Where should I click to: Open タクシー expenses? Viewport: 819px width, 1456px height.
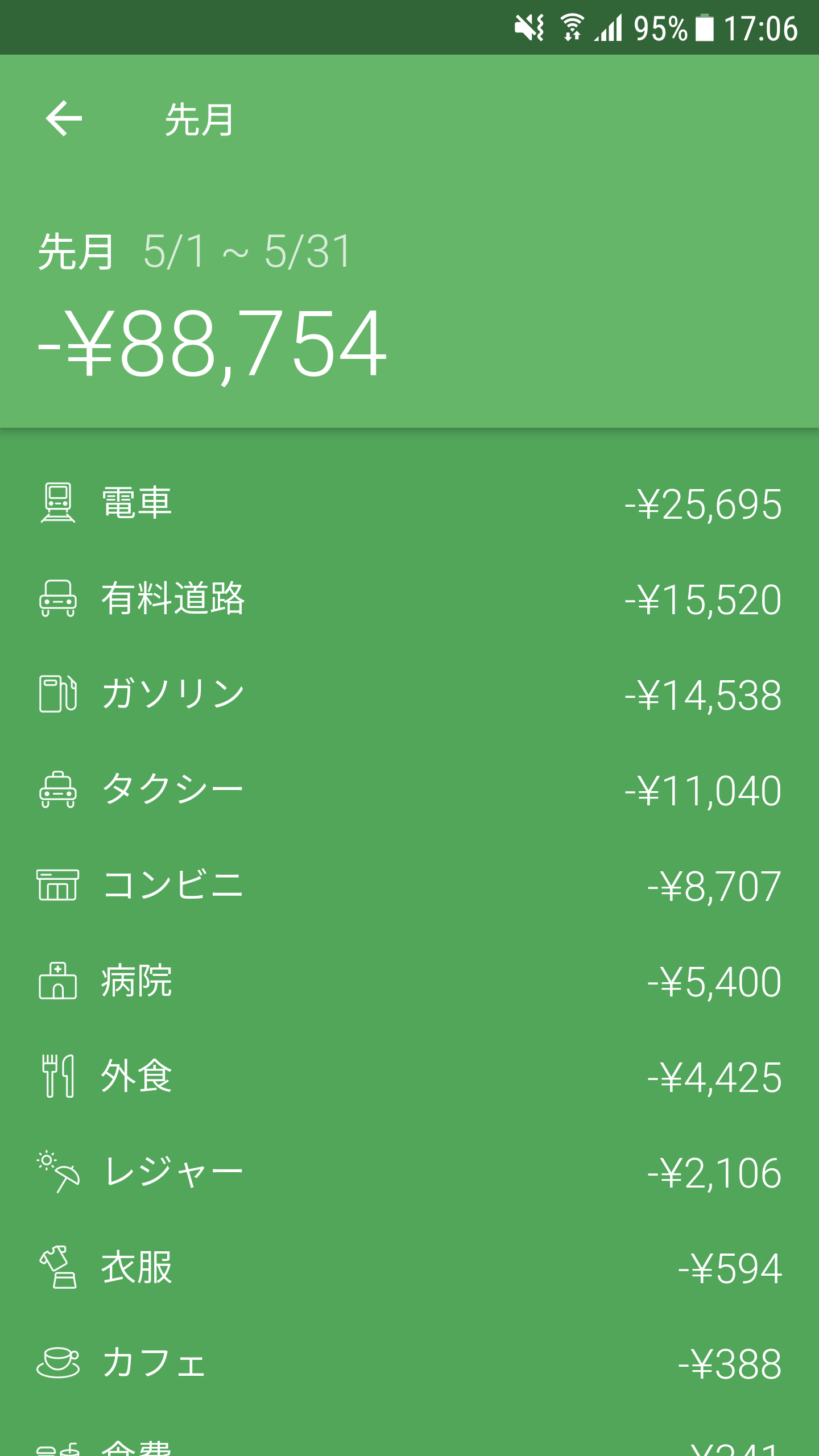(x=409, y=790)
